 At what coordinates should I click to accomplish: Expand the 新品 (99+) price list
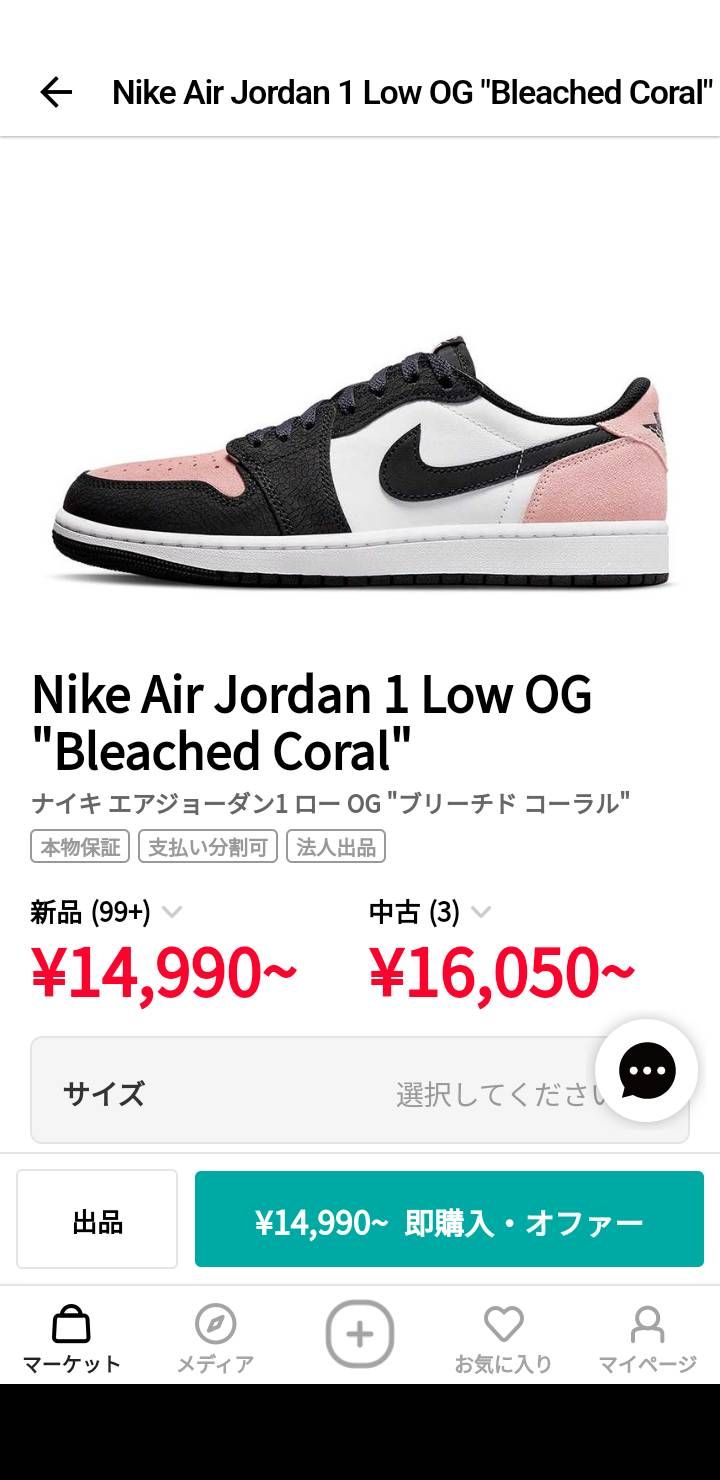tap(106, 912)
